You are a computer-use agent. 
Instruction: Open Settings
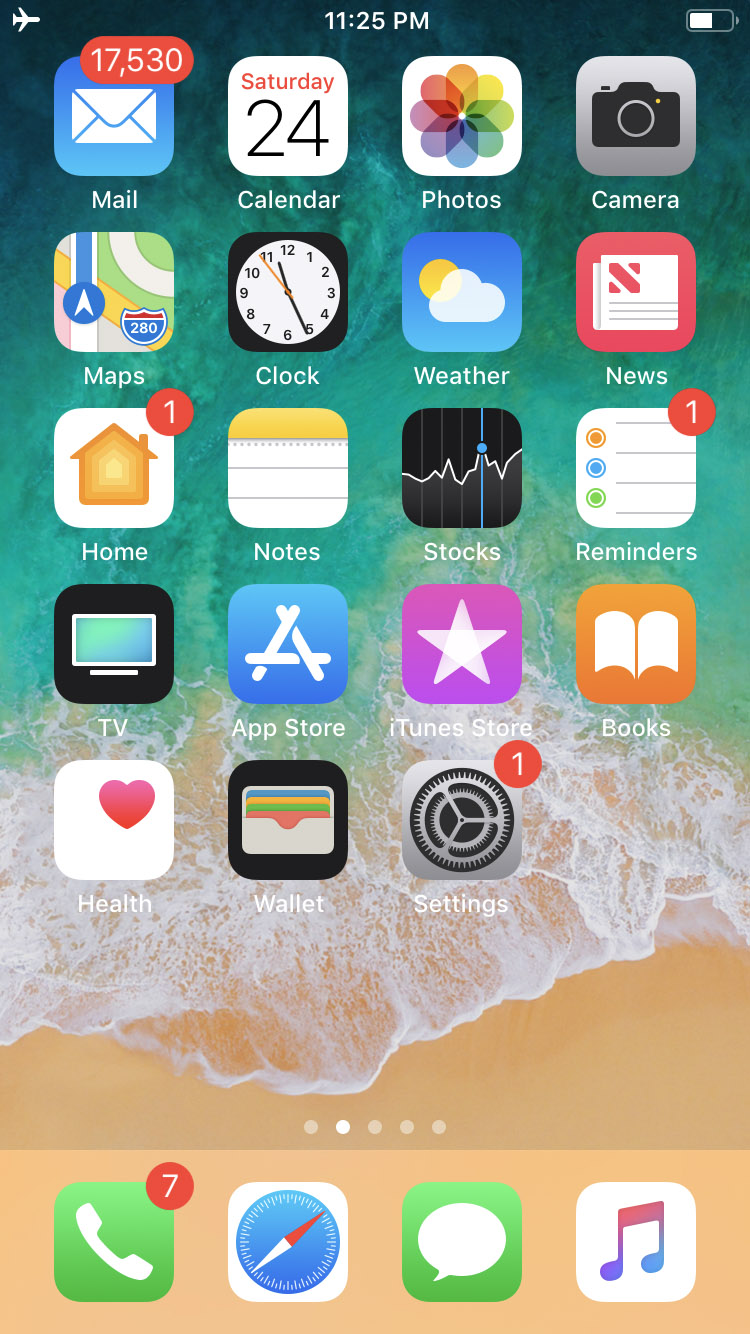coord(462,820)
